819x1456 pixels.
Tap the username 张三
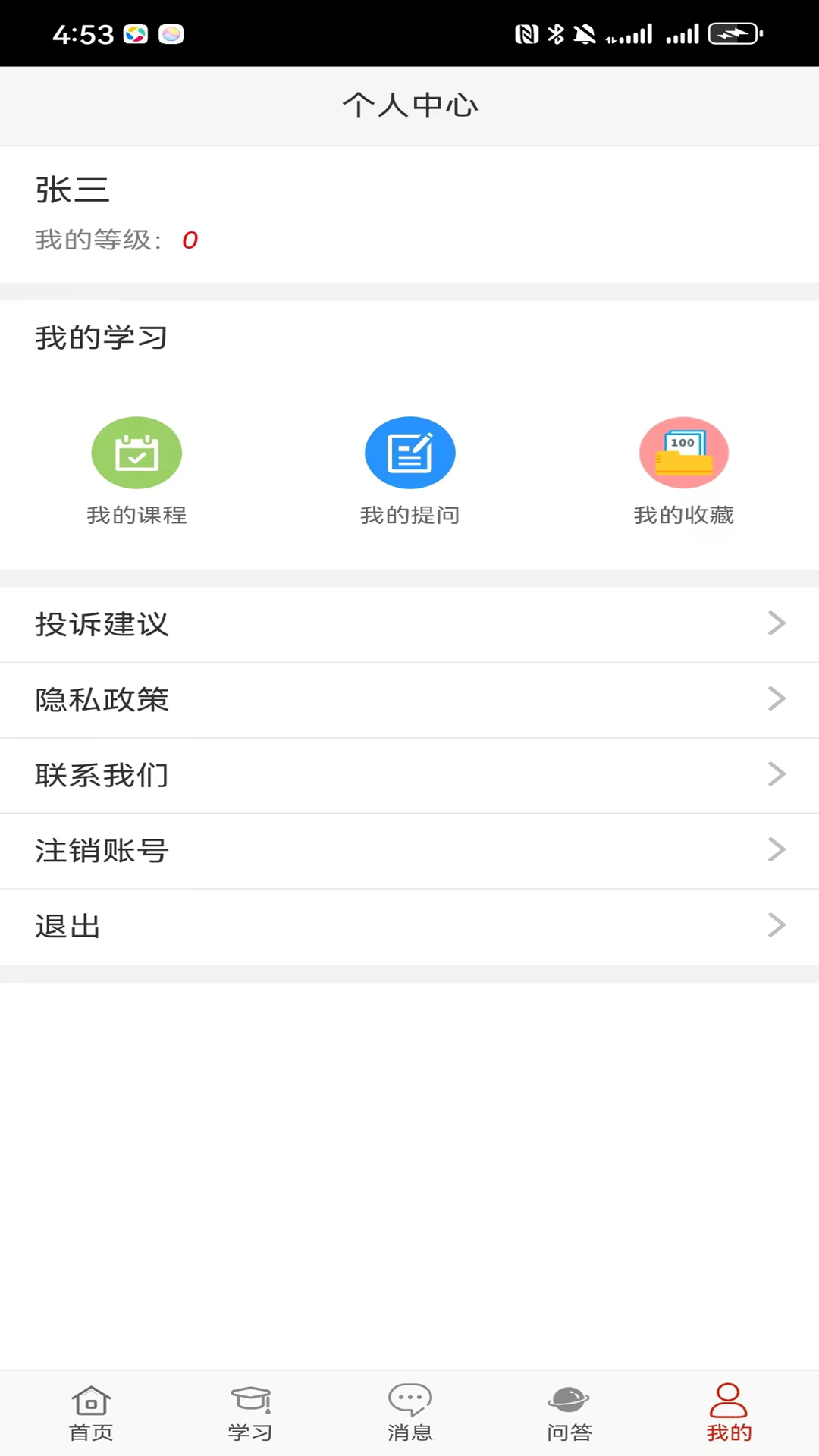73,191
